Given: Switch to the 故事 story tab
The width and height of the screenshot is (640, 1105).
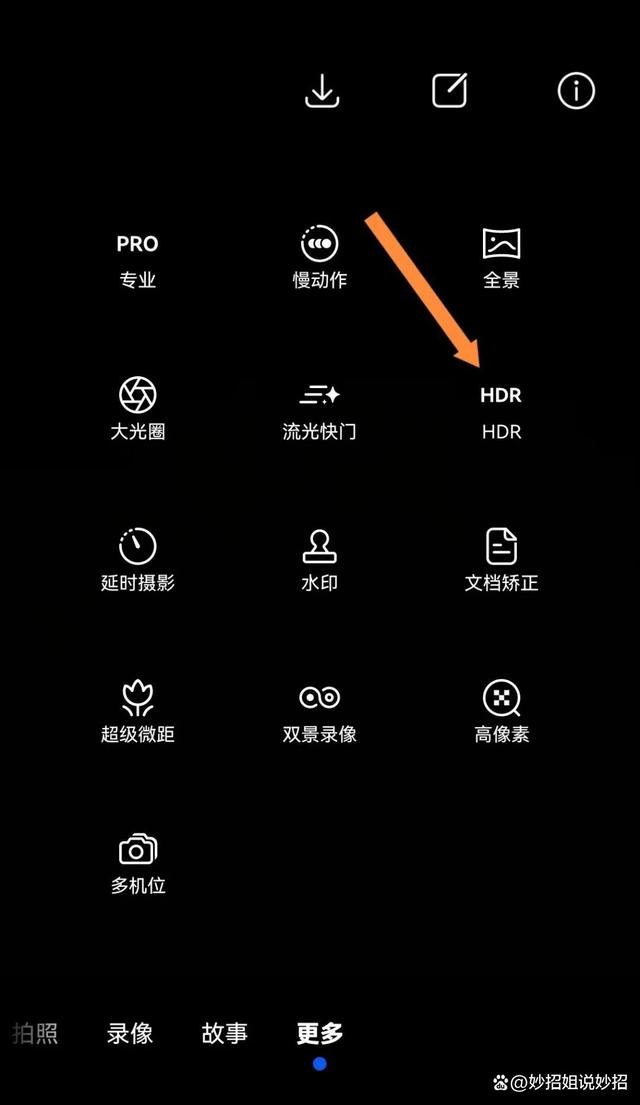Looking at the screenshot, I should coord(225,1033).
